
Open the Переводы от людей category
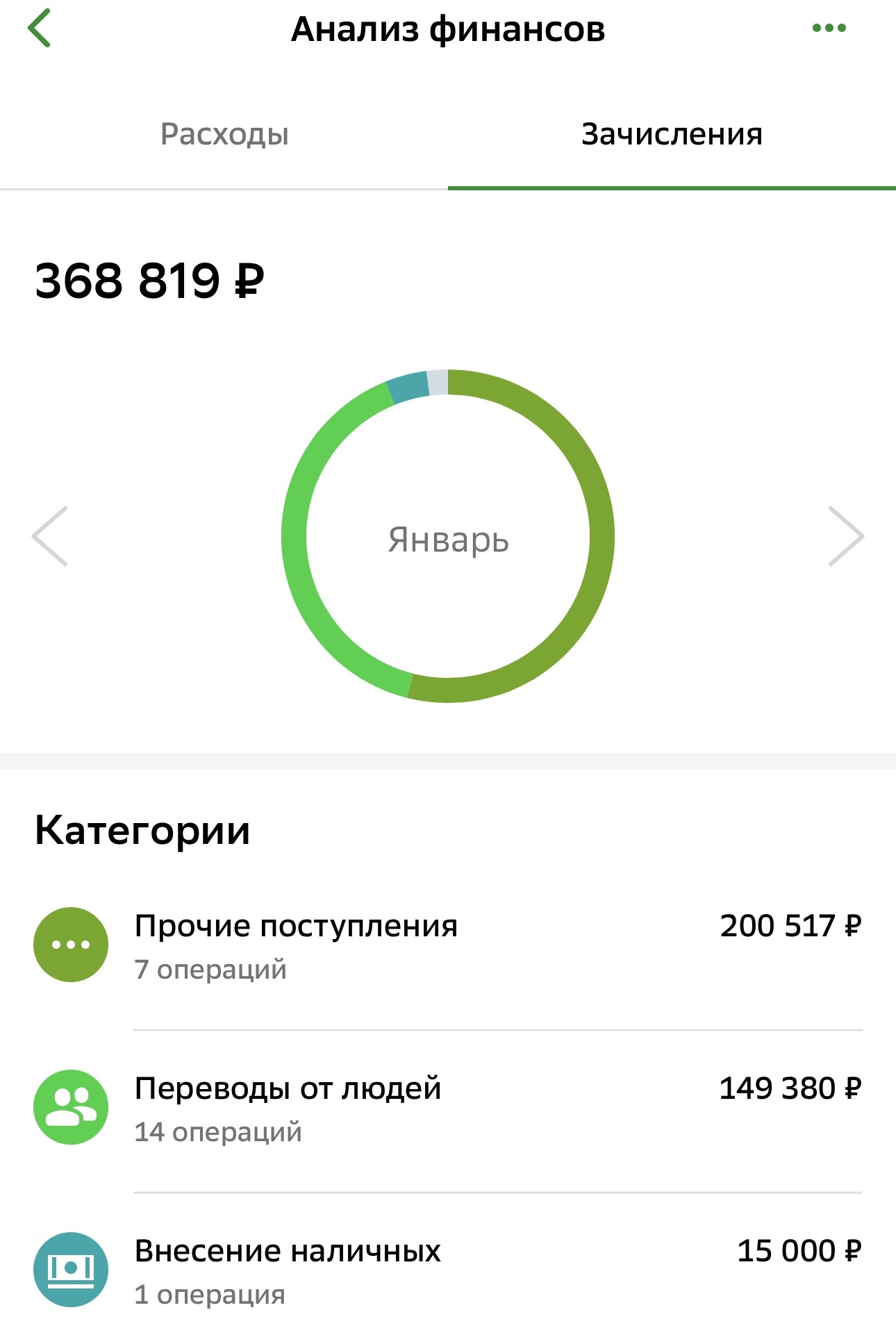point(447,1107)
